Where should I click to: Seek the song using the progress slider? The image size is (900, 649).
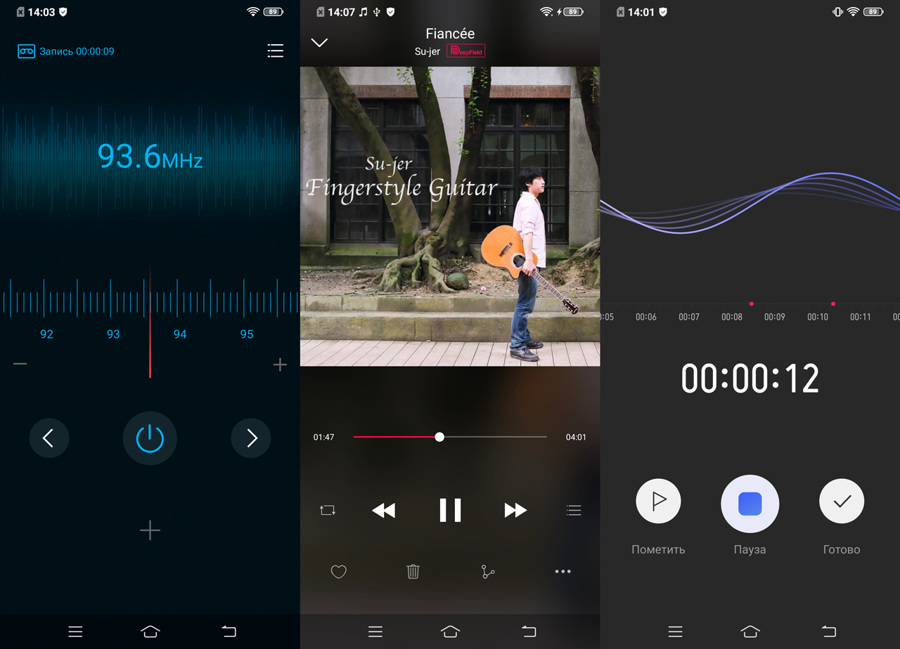439,437
